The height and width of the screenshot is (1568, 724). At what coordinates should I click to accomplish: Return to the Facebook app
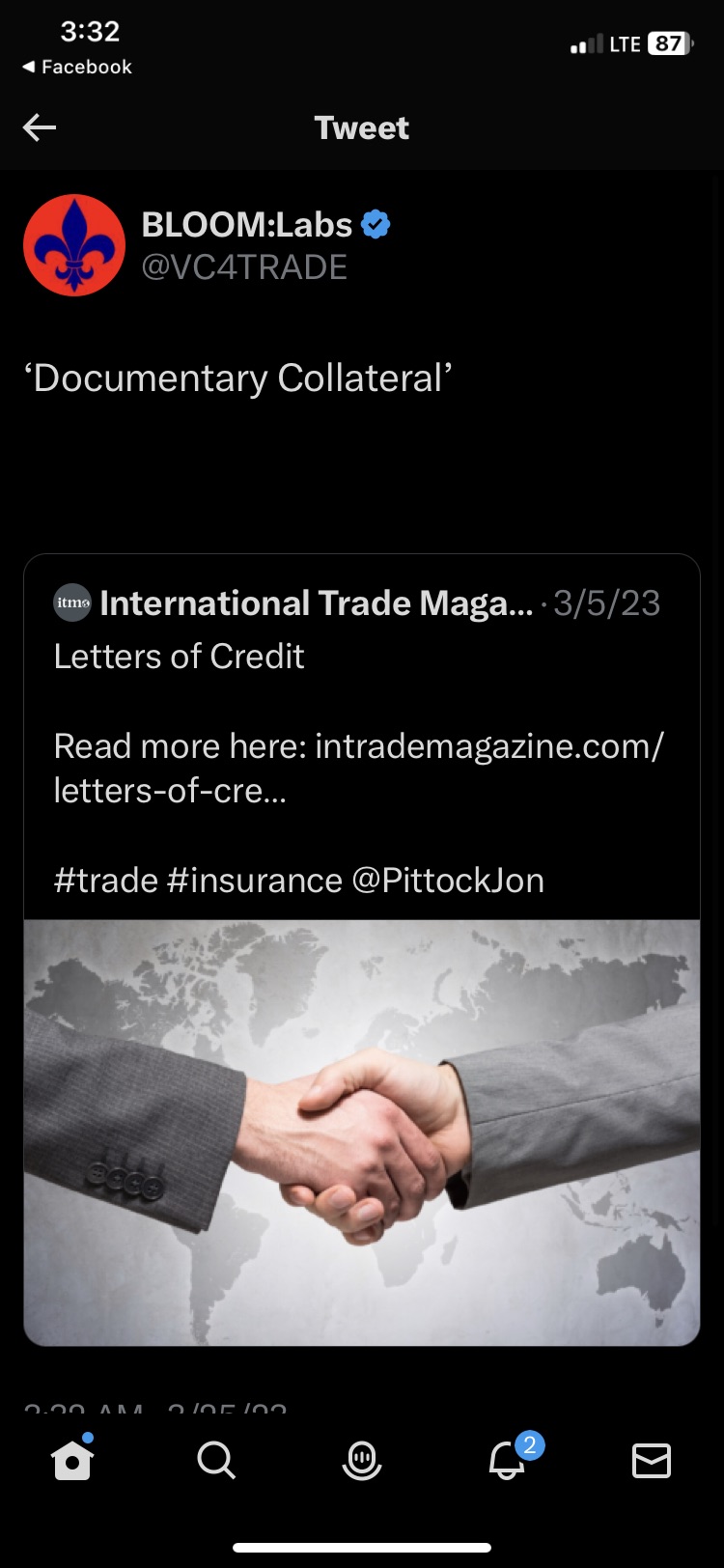pos(77,67)
